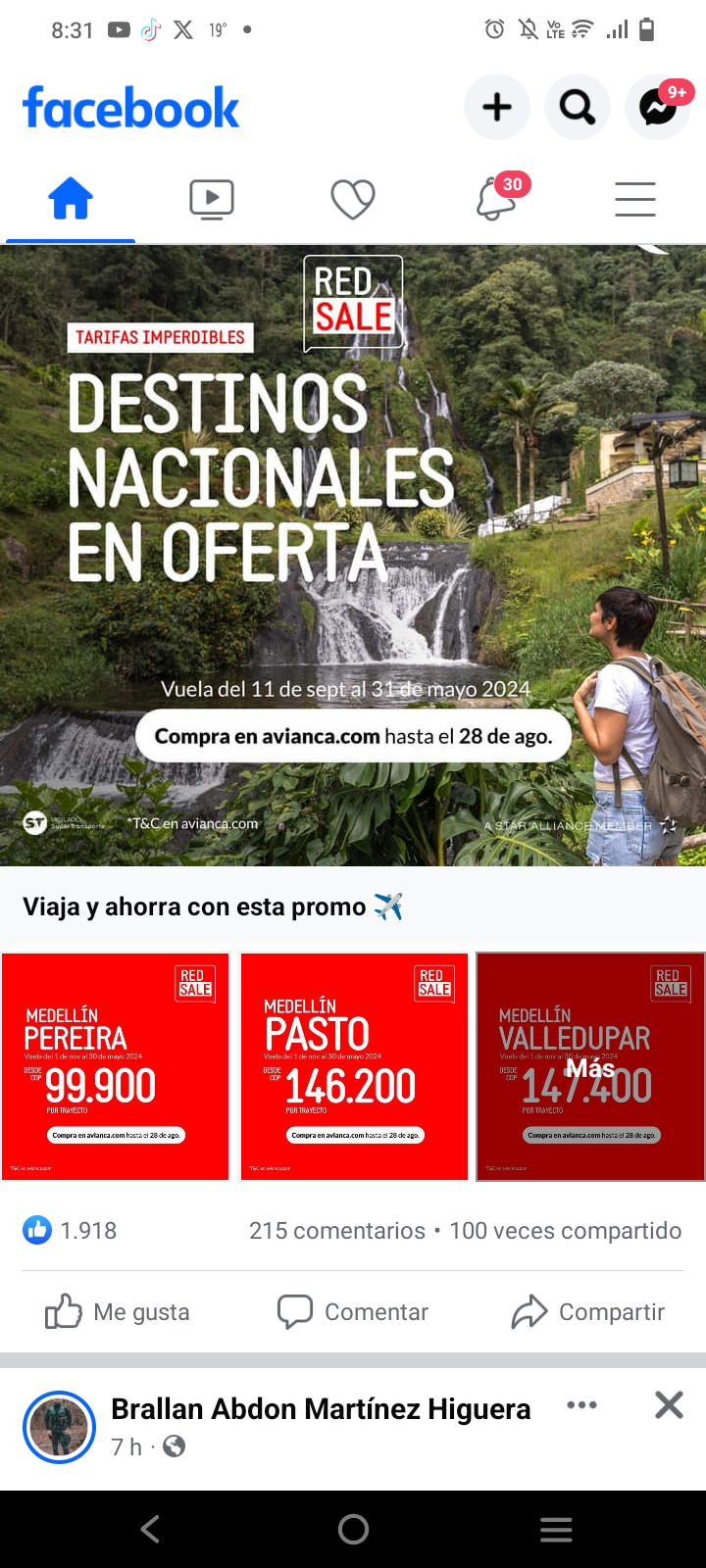Open the Medellín Pasto 146.200 fare tile

tap(354, 1066)
